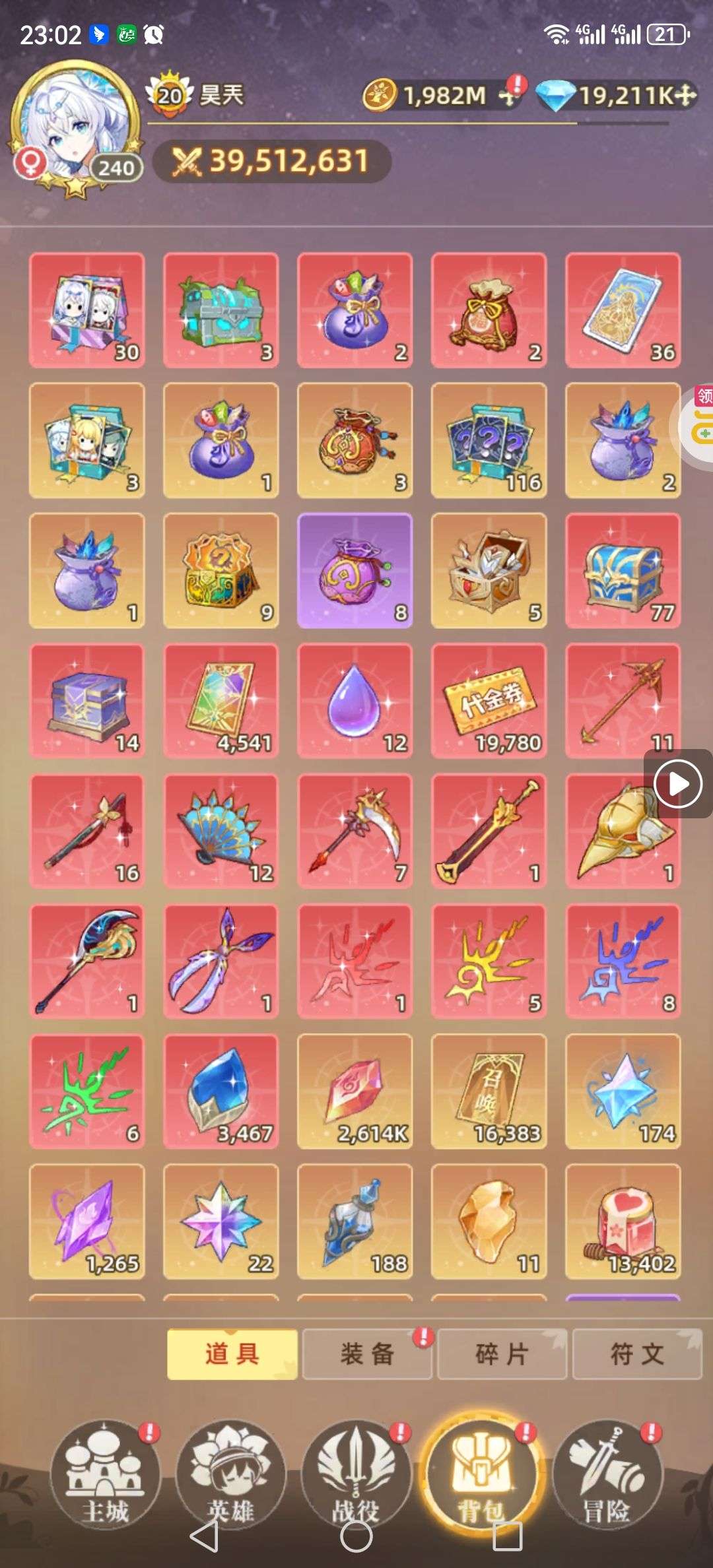The image size is (713, 1568).
Task: Select the 道具 tab
Action: 232,1355
